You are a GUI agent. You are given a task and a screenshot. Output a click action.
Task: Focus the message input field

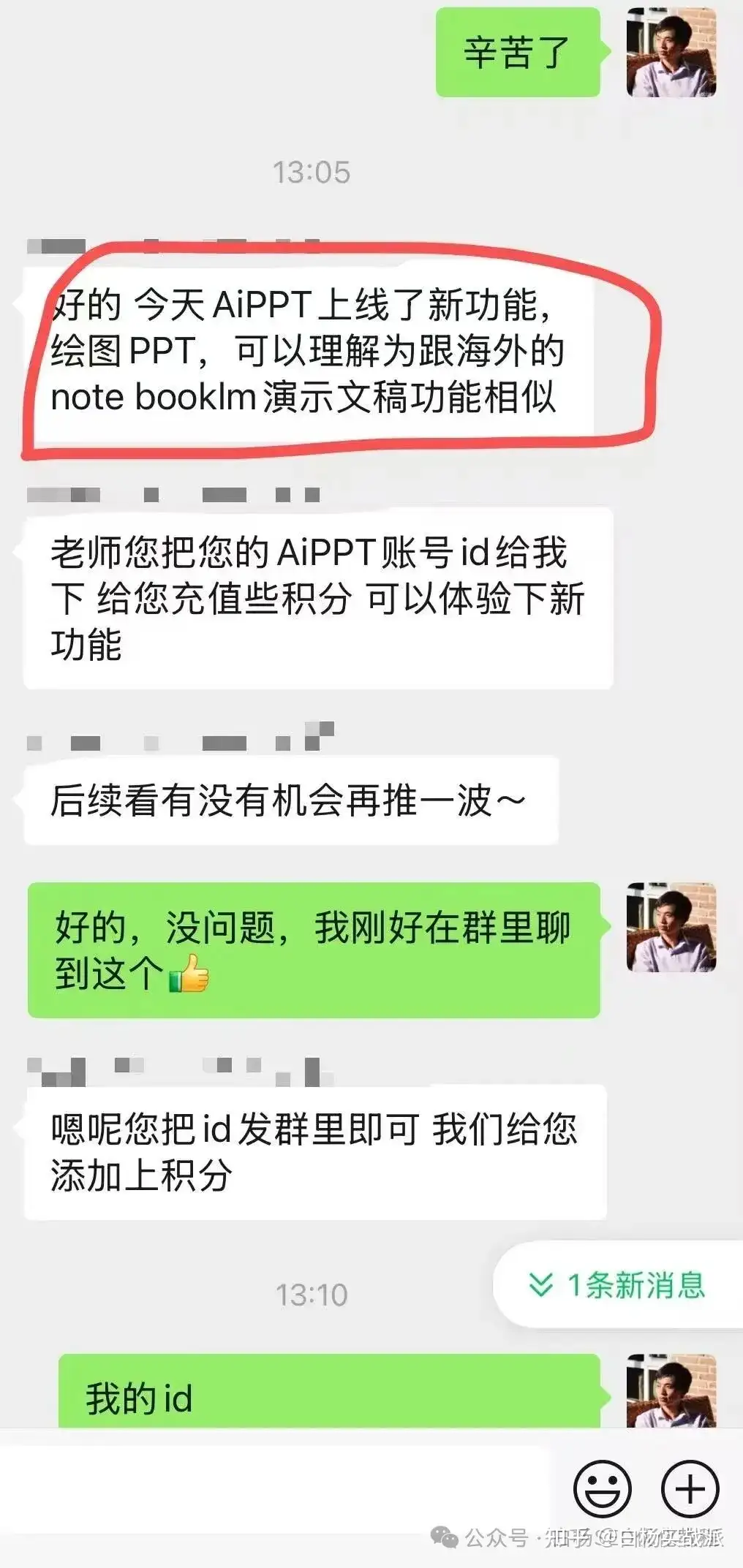click(x=278, y=1488)
